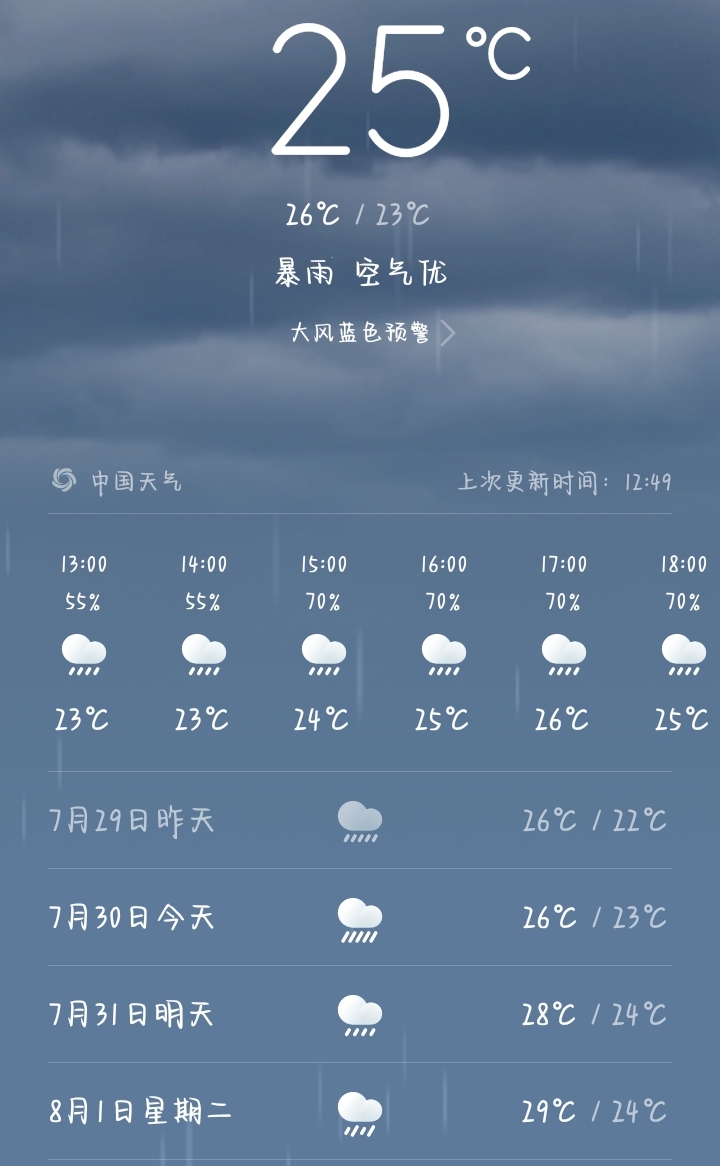View the 7月31日明天 forecast row

tap(360, 1014)
